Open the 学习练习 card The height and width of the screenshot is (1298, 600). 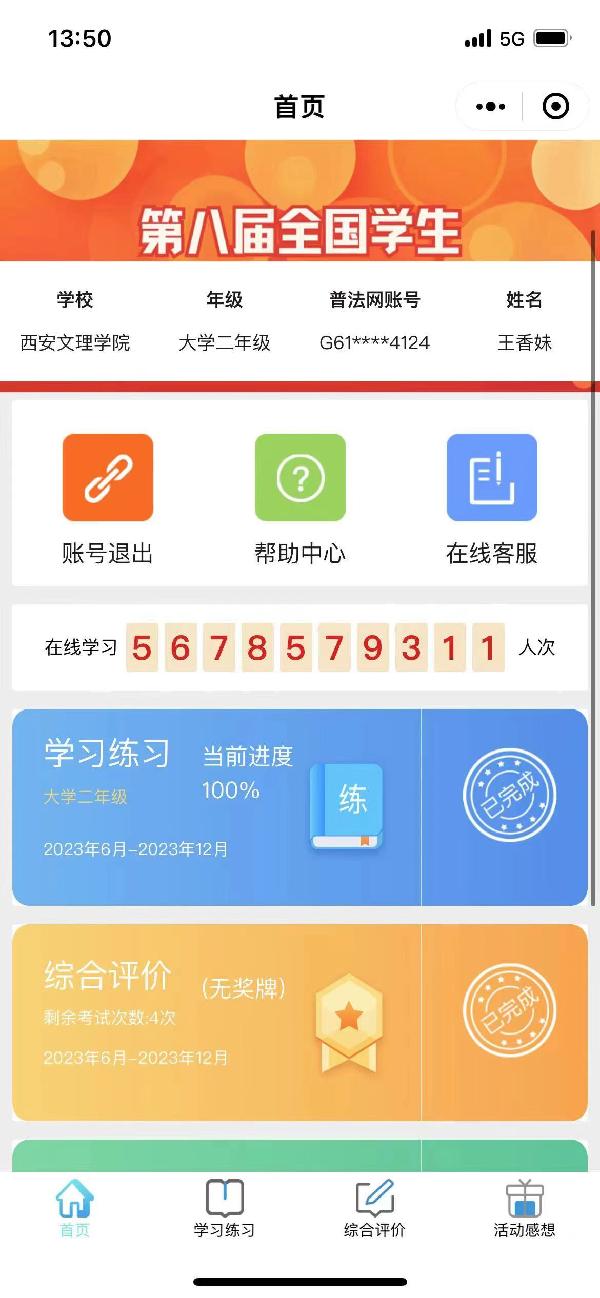217,806
